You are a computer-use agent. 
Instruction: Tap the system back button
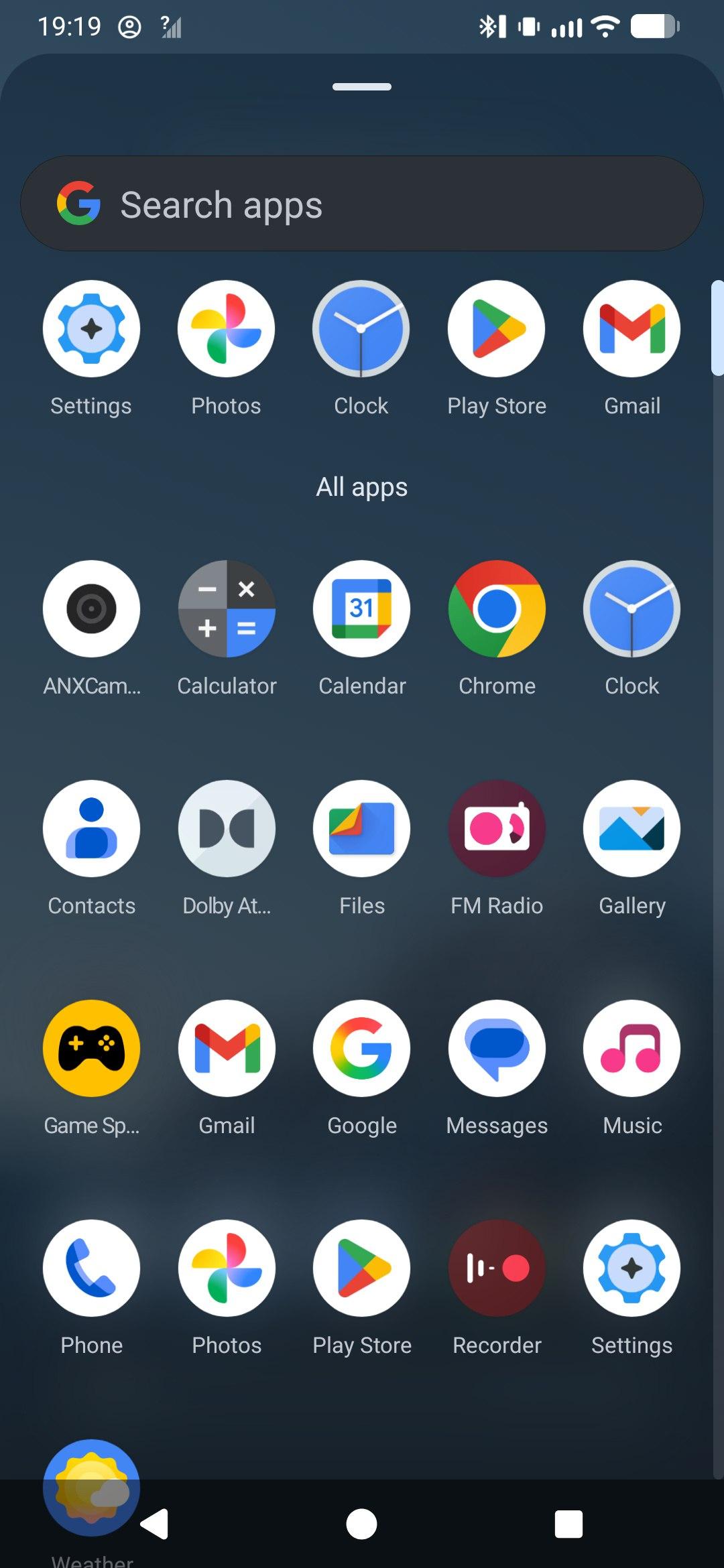tap(155, 1524)
